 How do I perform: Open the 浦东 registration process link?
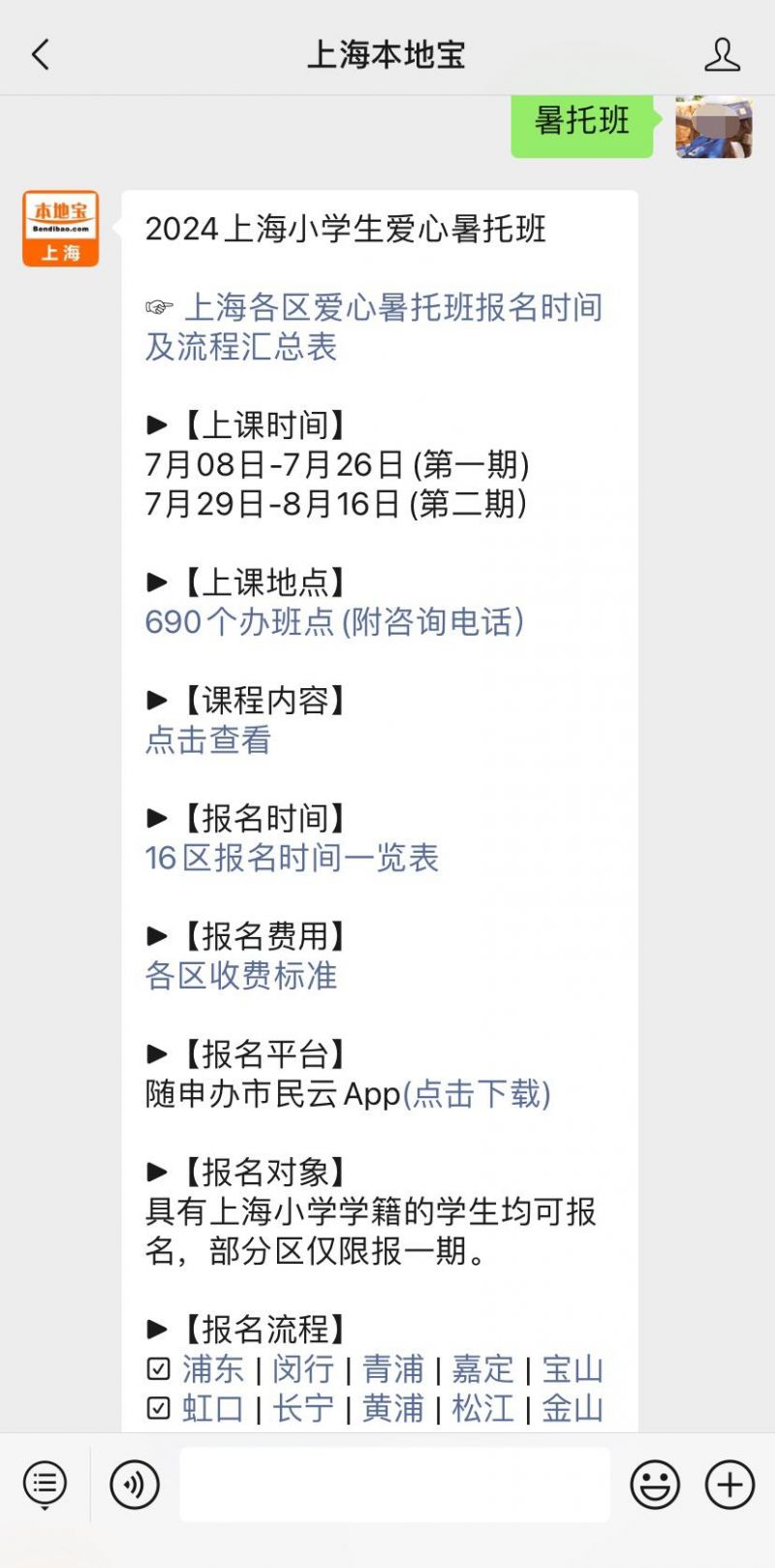[213, 1368]
